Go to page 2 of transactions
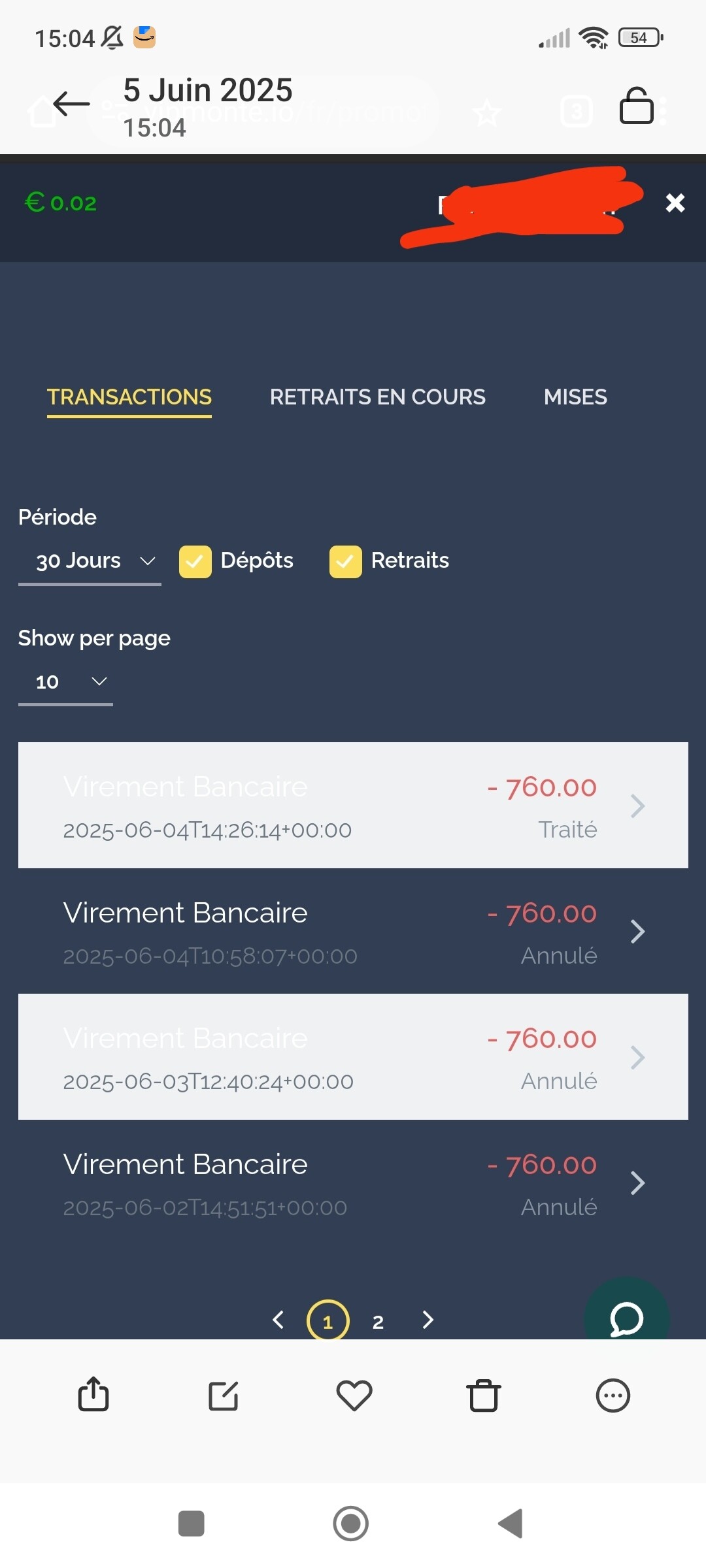The image size is (706, 1568). [x=378, y=1322]
